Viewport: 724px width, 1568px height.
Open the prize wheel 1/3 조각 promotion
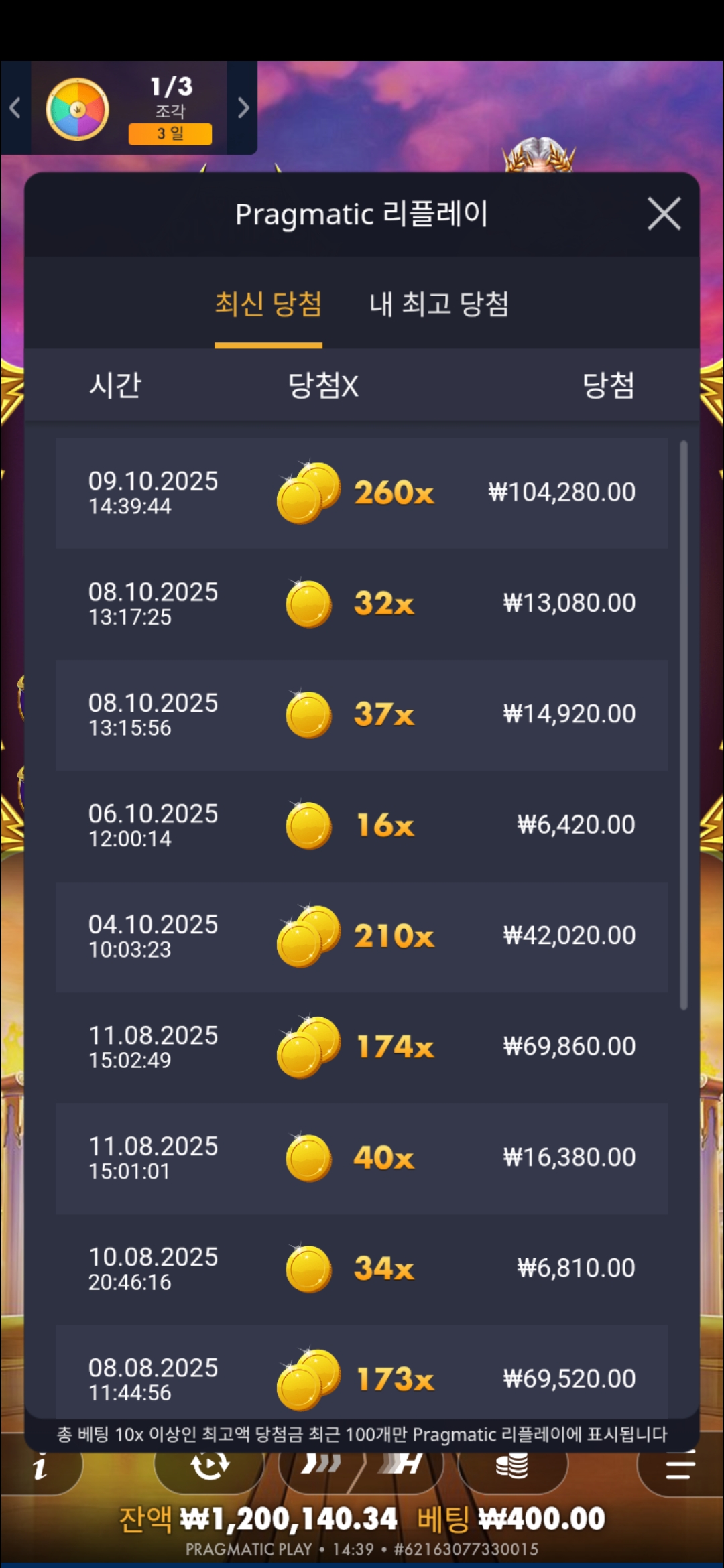coord(127,109)
